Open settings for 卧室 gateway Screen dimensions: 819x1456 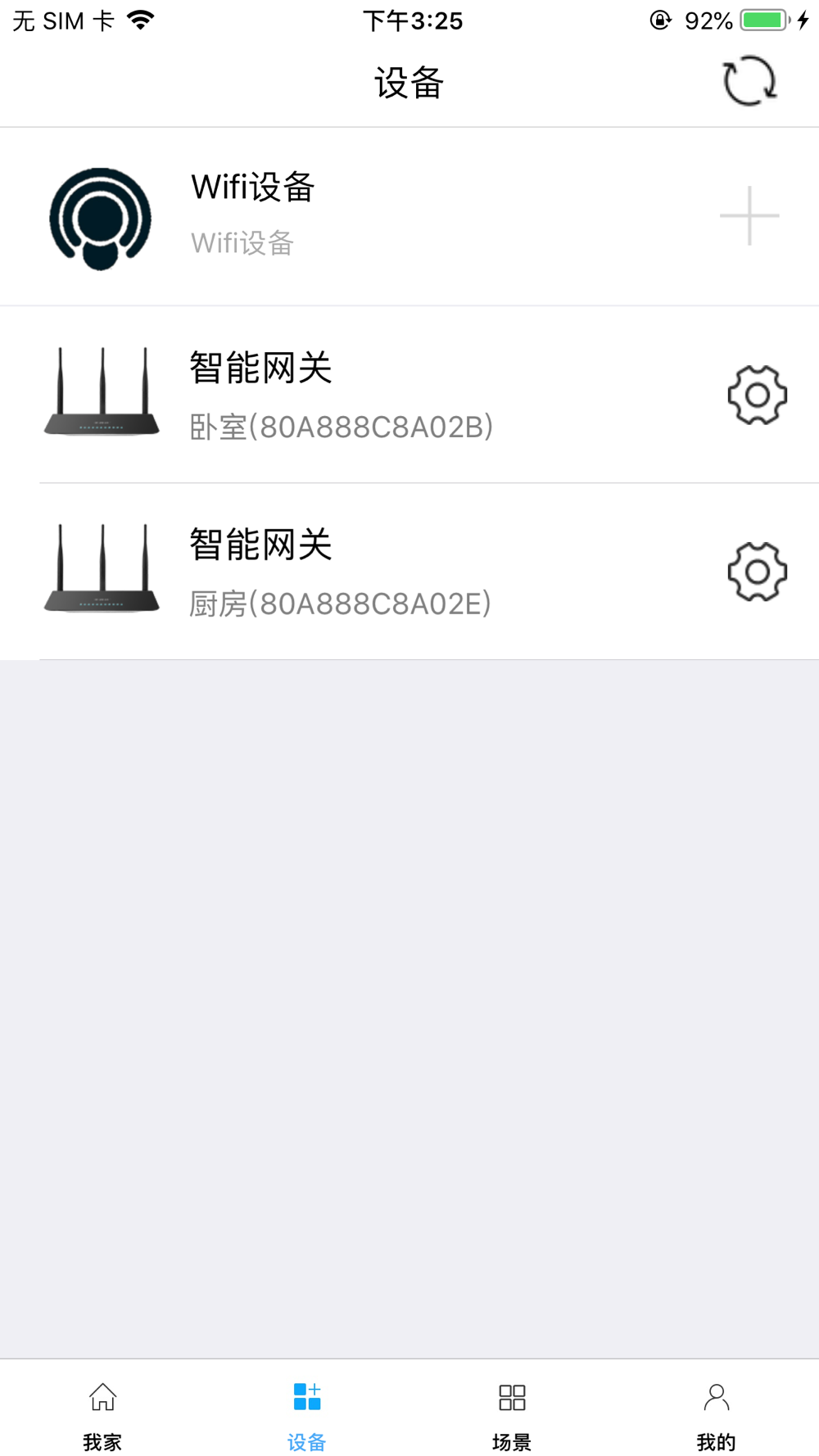(x=757, y=395)
